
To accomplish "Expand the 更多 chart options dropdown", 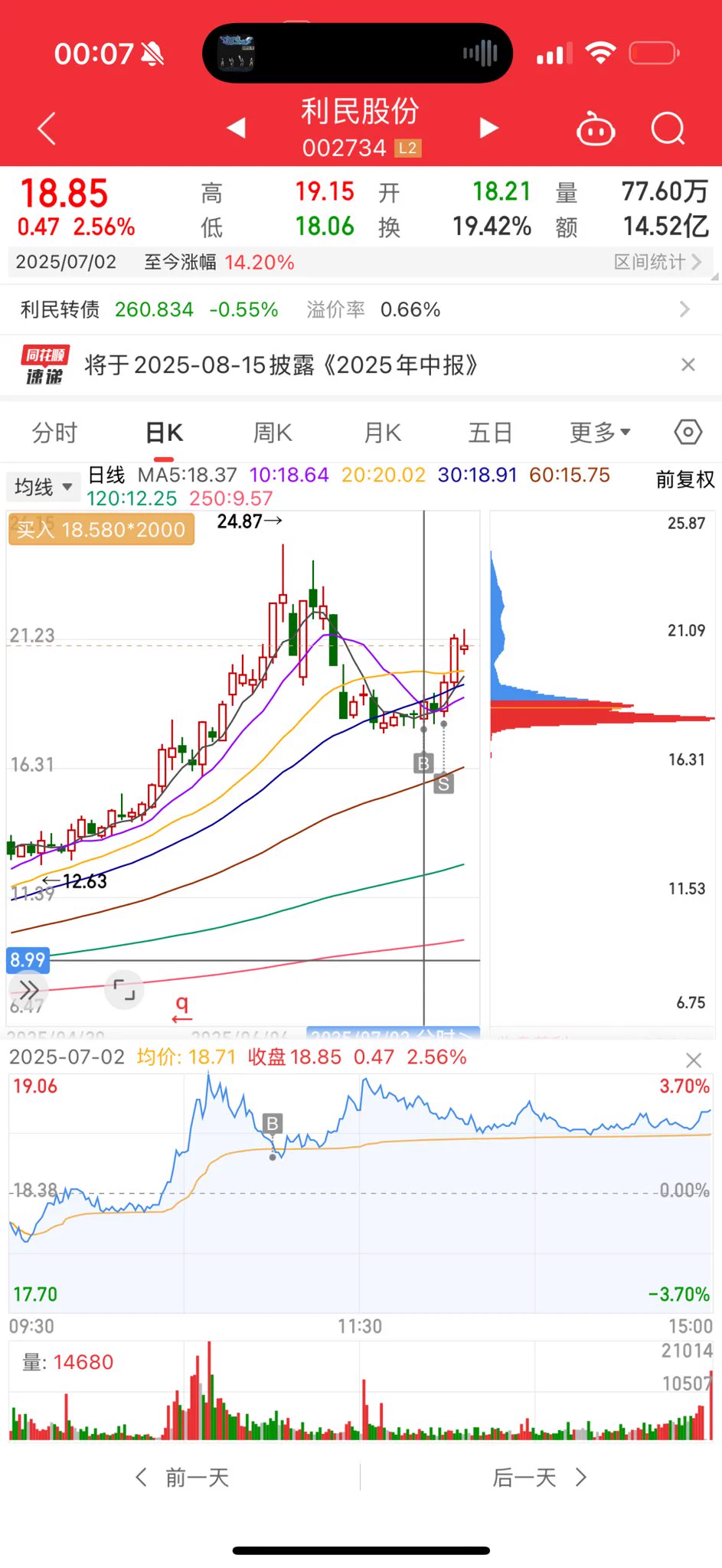I will point(599,433).
